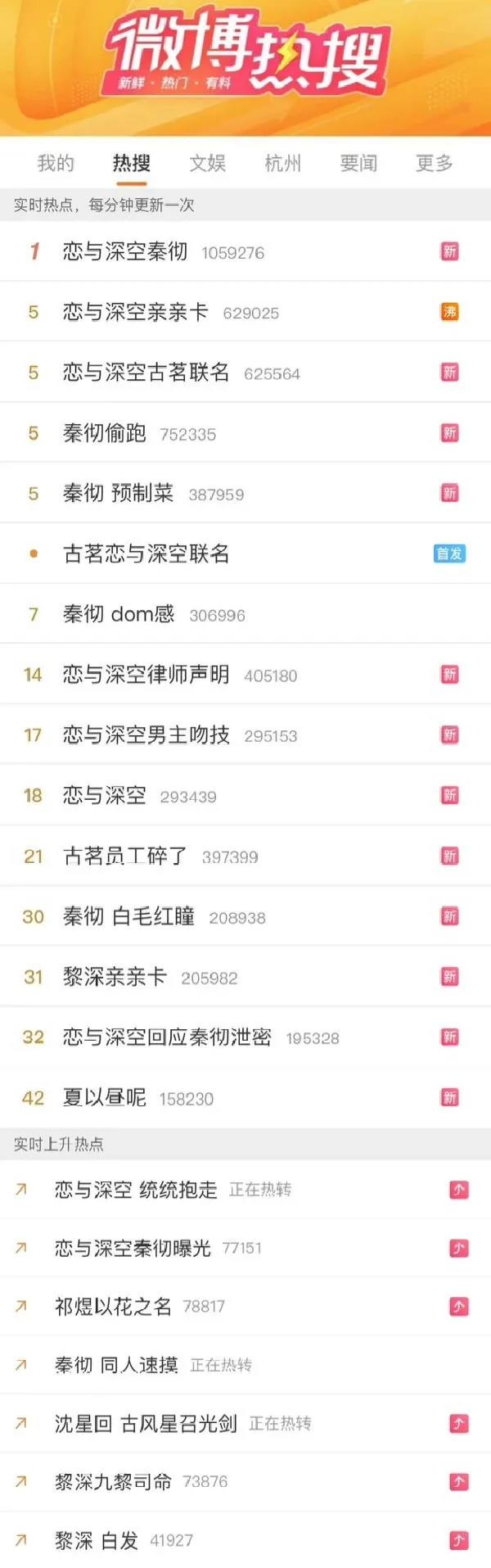This screenshot has height=1568, width=491.
Task: Open rising topic 恋与深空 统统抱走
Action: [x=136, y=1190]
